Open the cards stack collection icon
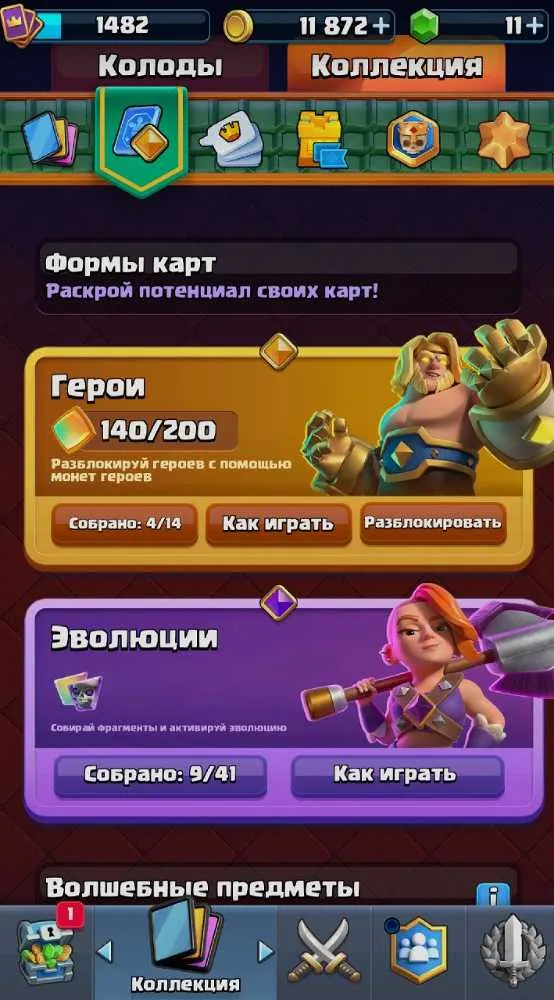554x1000 pixels. 49,138
